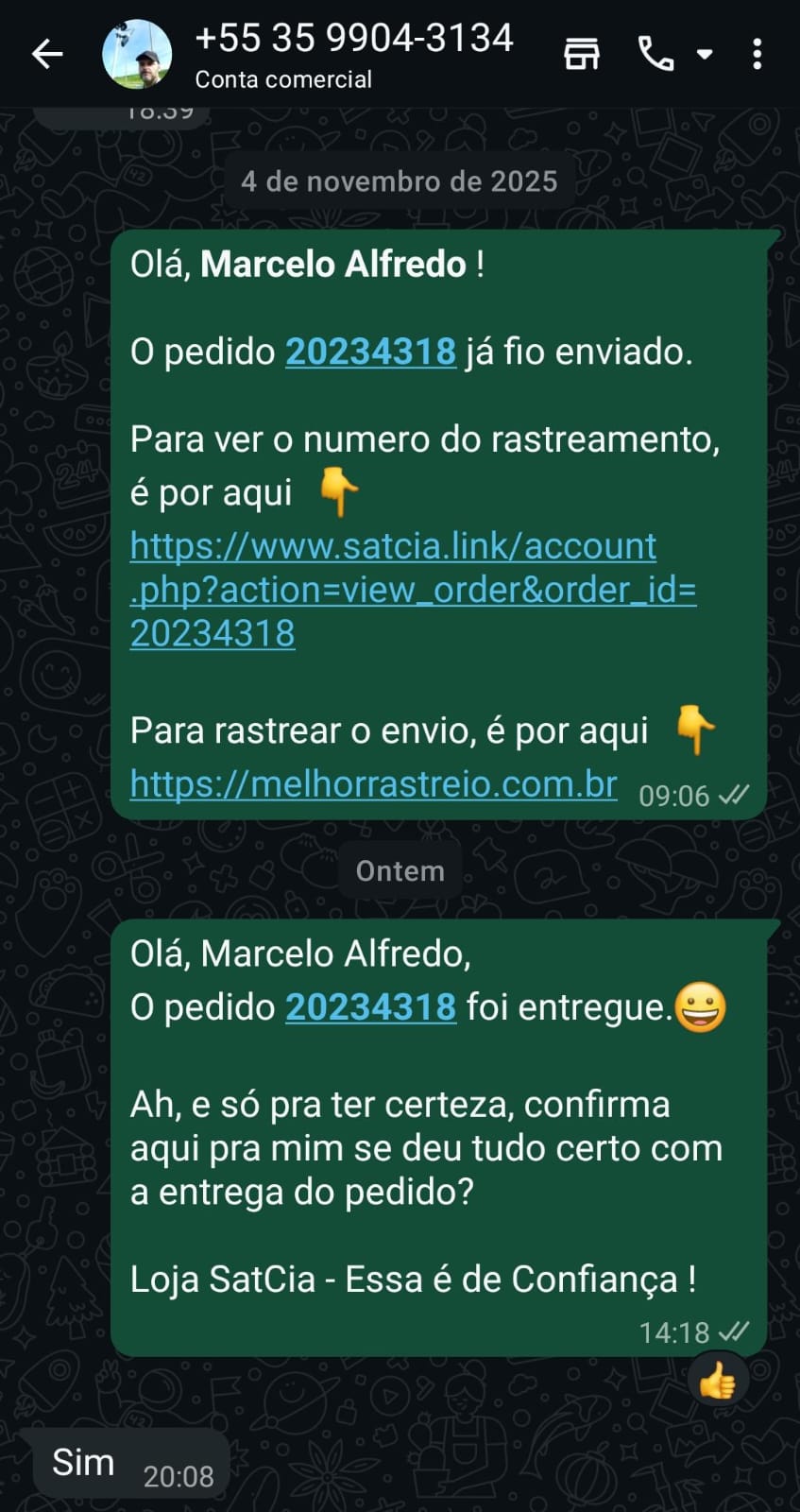
Task: Tap order number 20234318 in shipped message
Action: pos(370,352)
